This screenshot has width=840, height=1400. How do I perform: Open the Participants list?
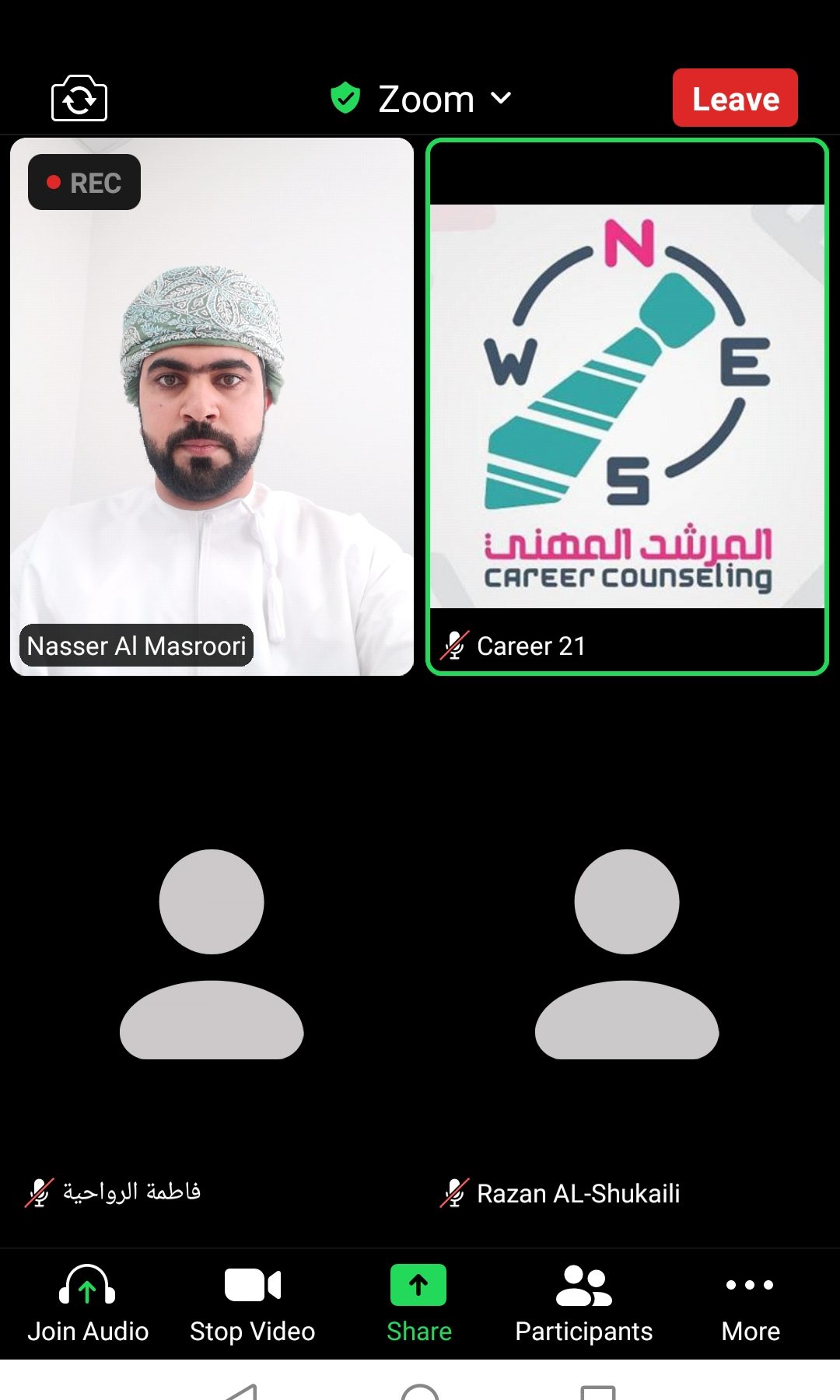point(584,1304)
